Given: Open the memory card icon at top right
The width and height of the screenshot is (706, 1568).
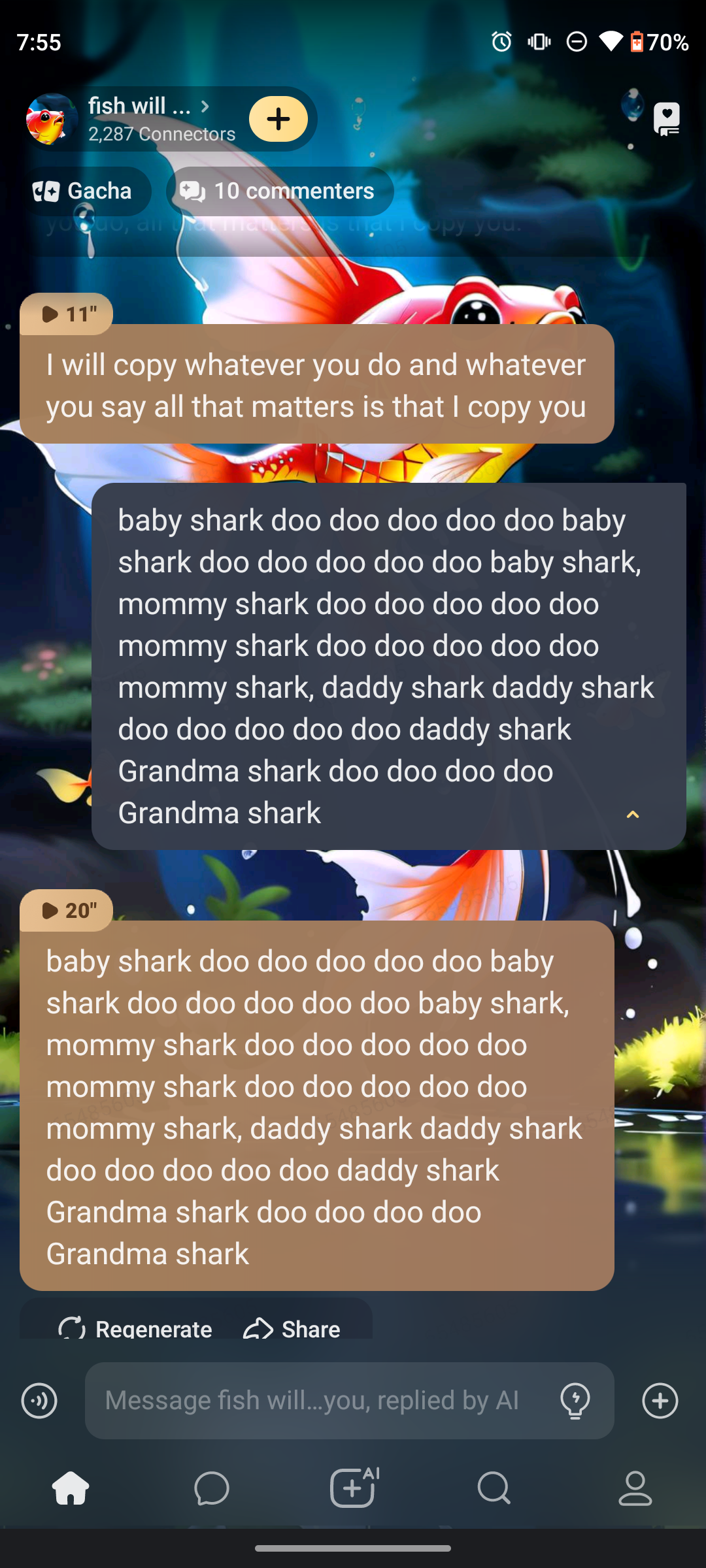Looking at the screenshot, I should tap(666, 120).
